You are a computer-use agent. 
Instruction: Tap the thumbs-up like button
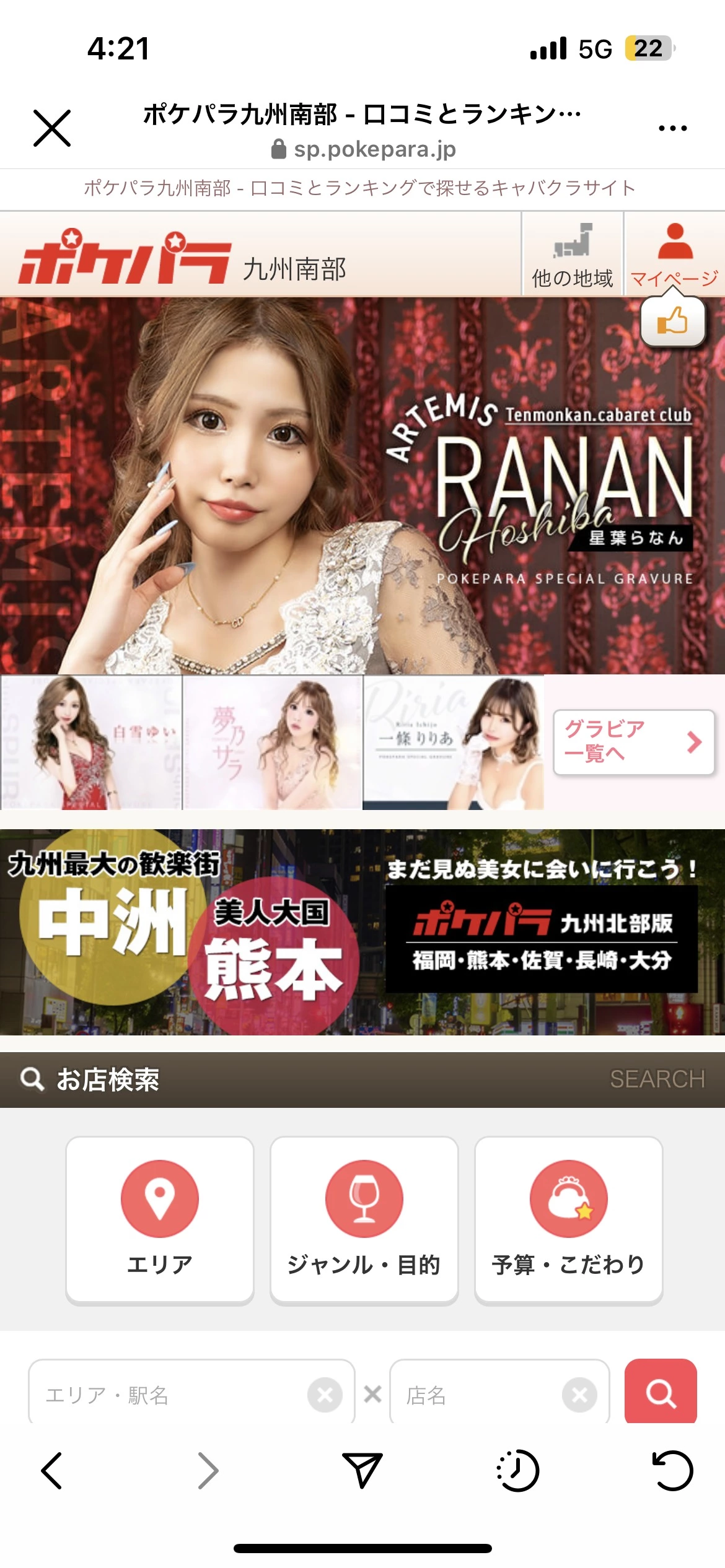tap(672, 321)
